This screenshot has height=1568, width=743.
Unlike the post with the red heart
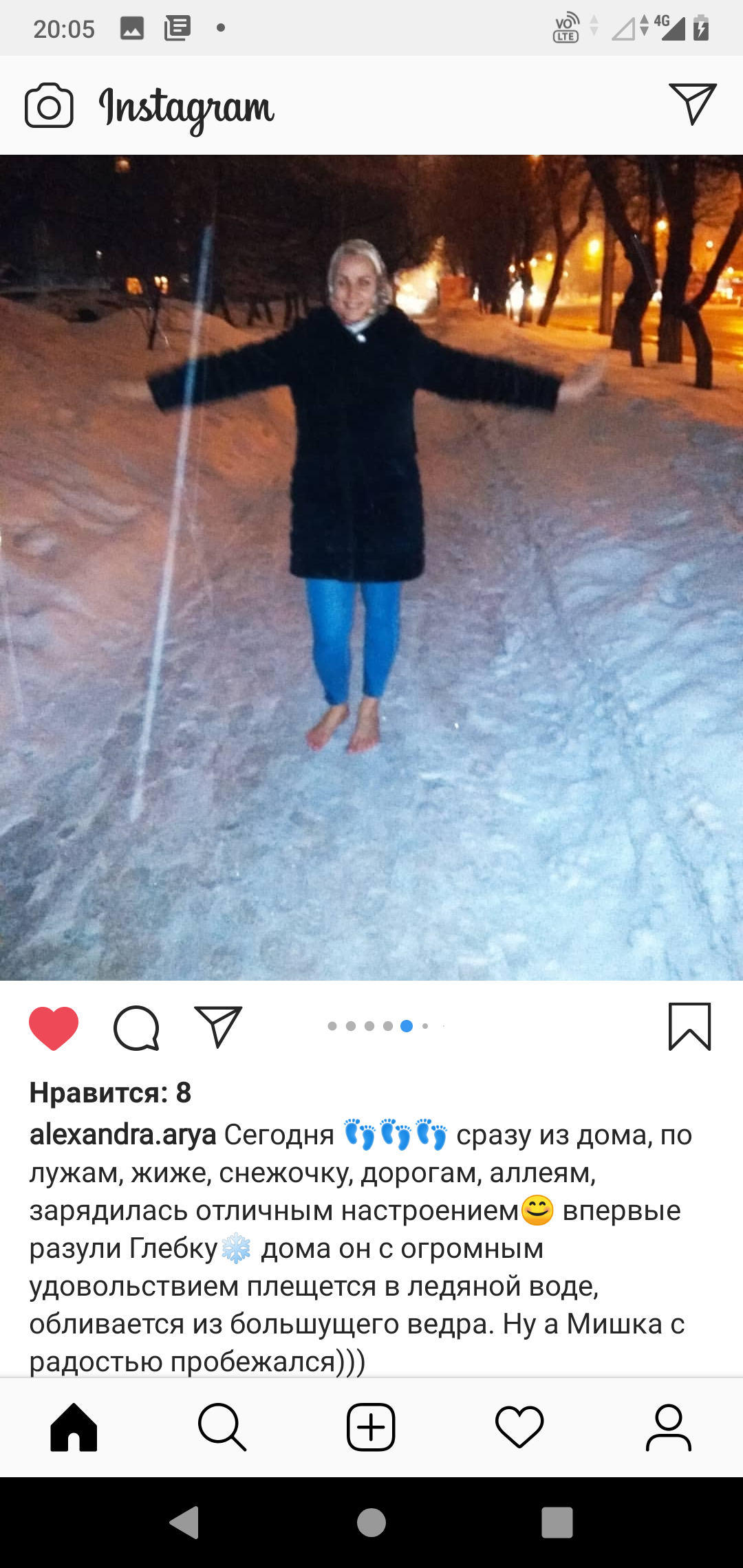(x=54, y=1027)
